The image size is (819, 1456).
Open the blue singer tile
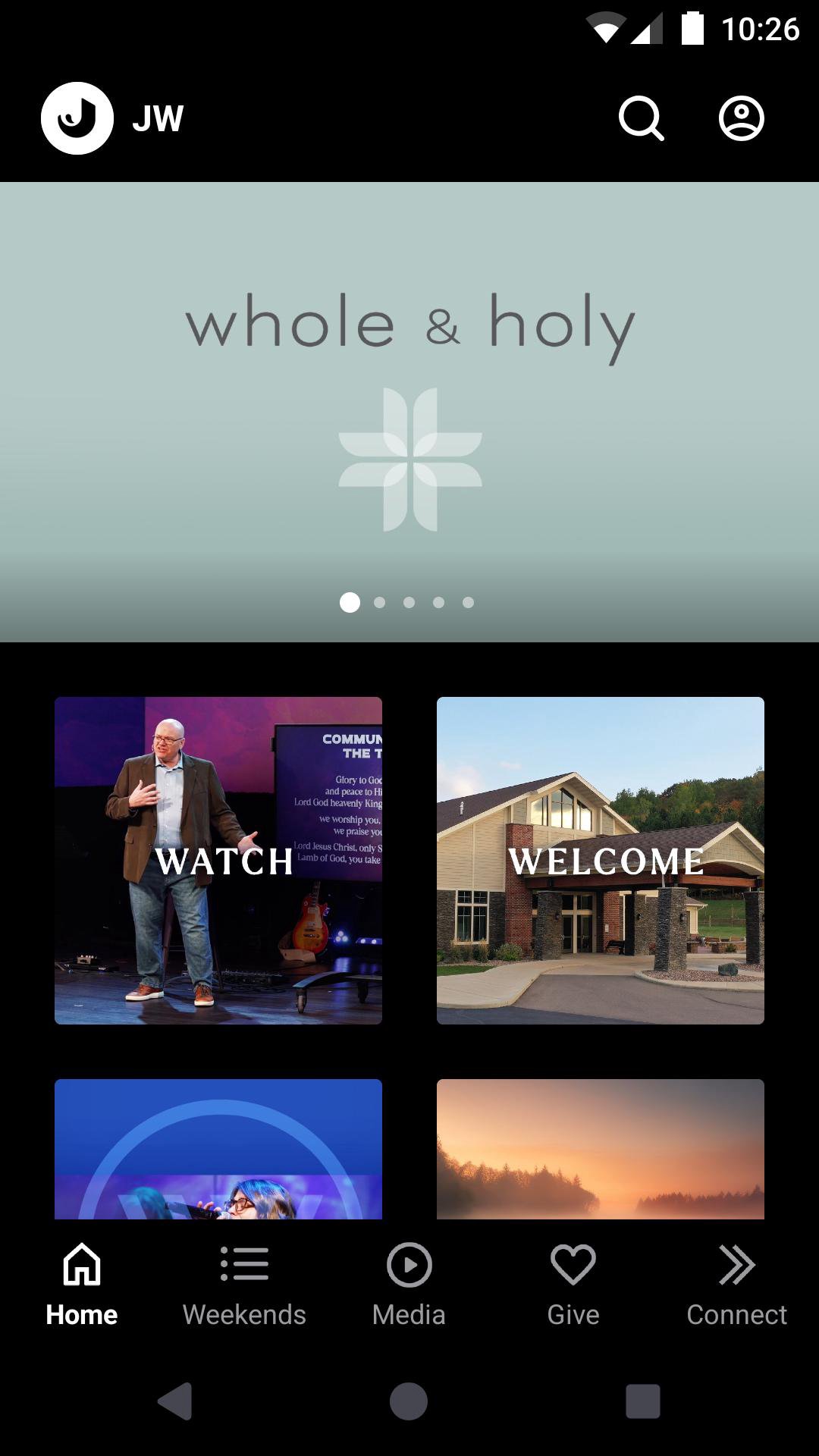click(x=218, y=1149)
